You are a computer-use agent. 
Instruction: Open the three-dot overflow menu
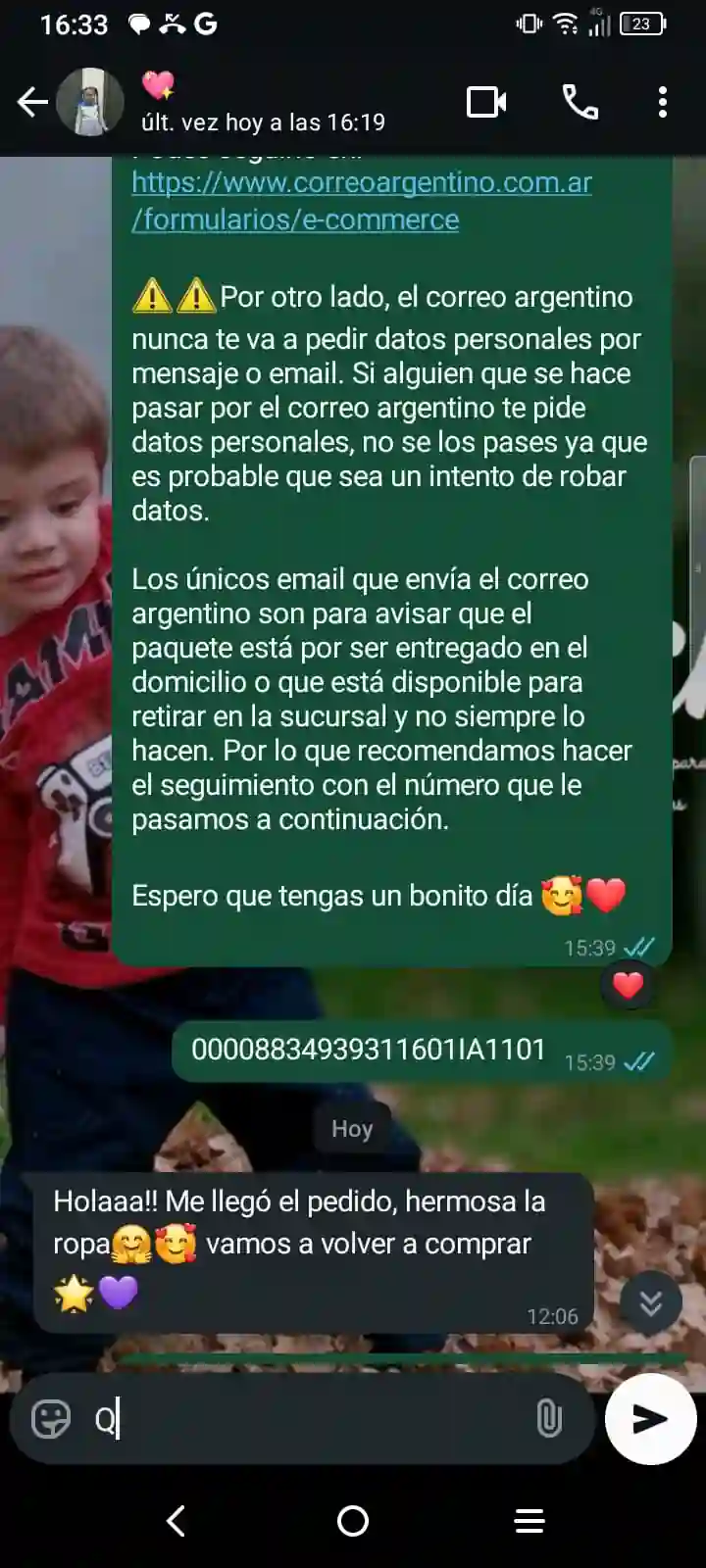click(x=663, y=102)
